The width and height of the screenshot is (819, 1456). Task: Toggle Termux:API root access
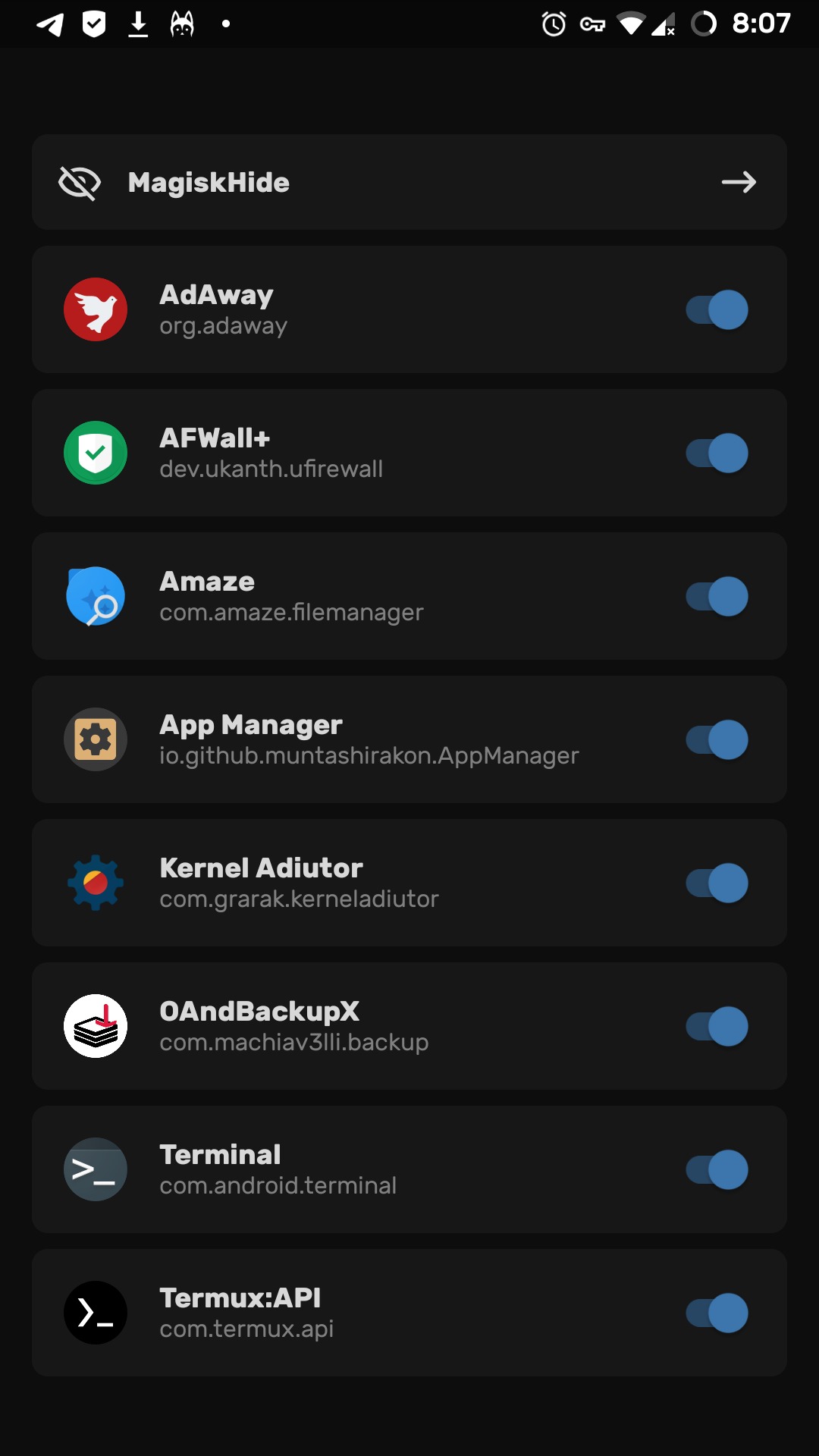[717, 1313]
